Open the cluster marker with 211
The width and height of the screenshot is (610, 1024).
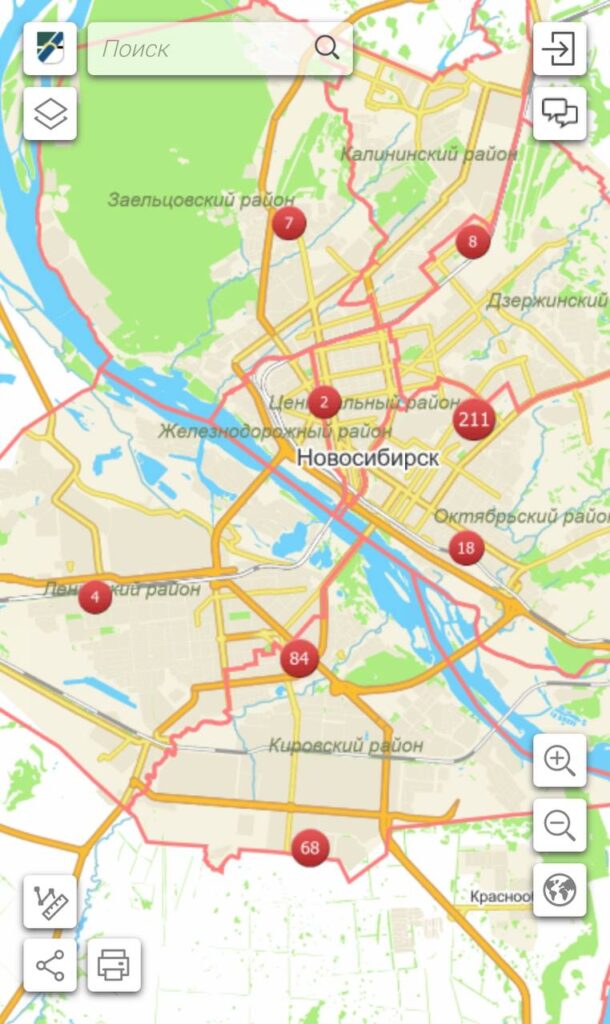[473, 419]
